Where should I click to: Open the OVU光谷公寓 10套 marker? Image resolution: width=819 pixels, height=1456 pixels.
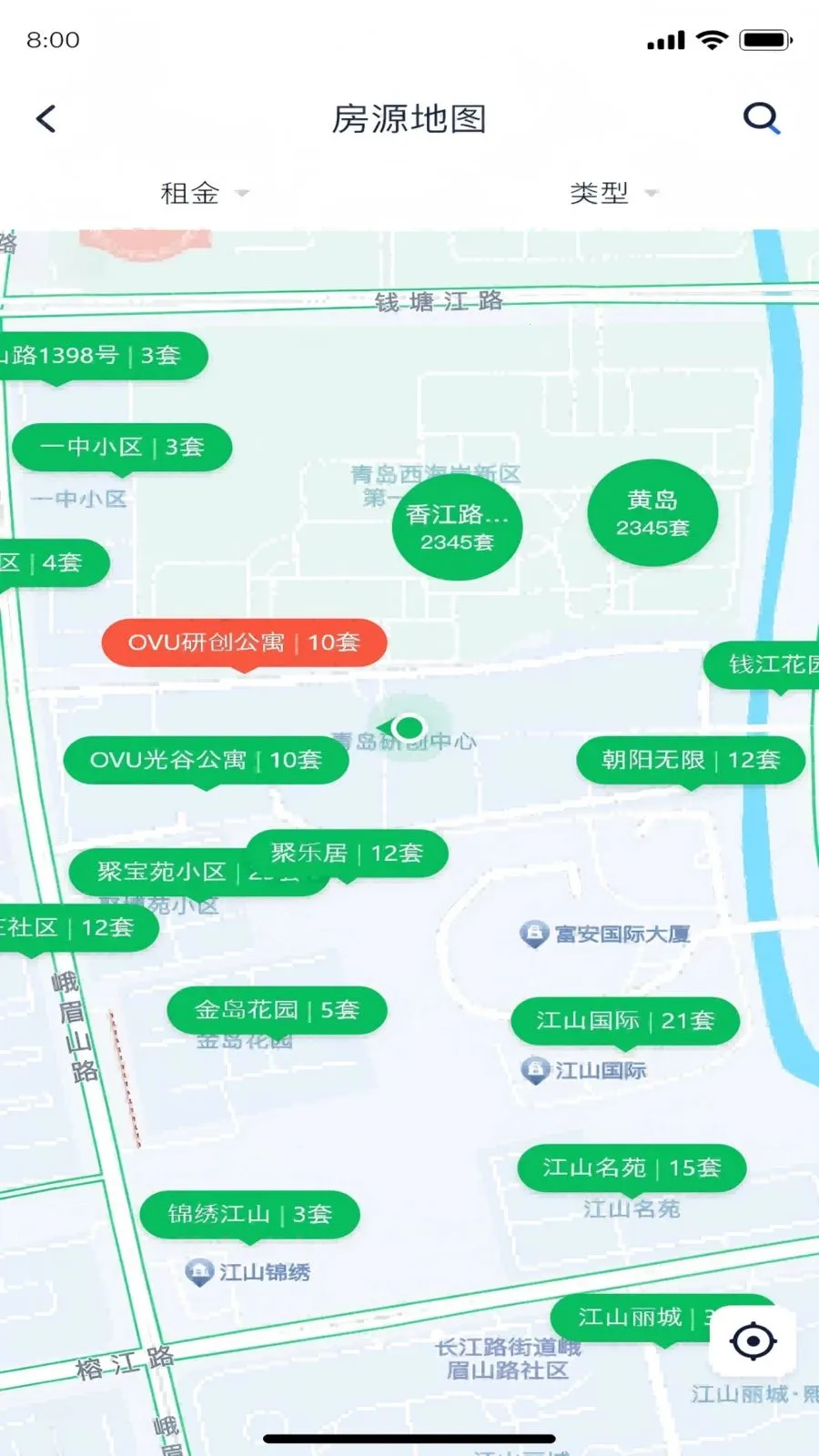[x=206, y=760]
